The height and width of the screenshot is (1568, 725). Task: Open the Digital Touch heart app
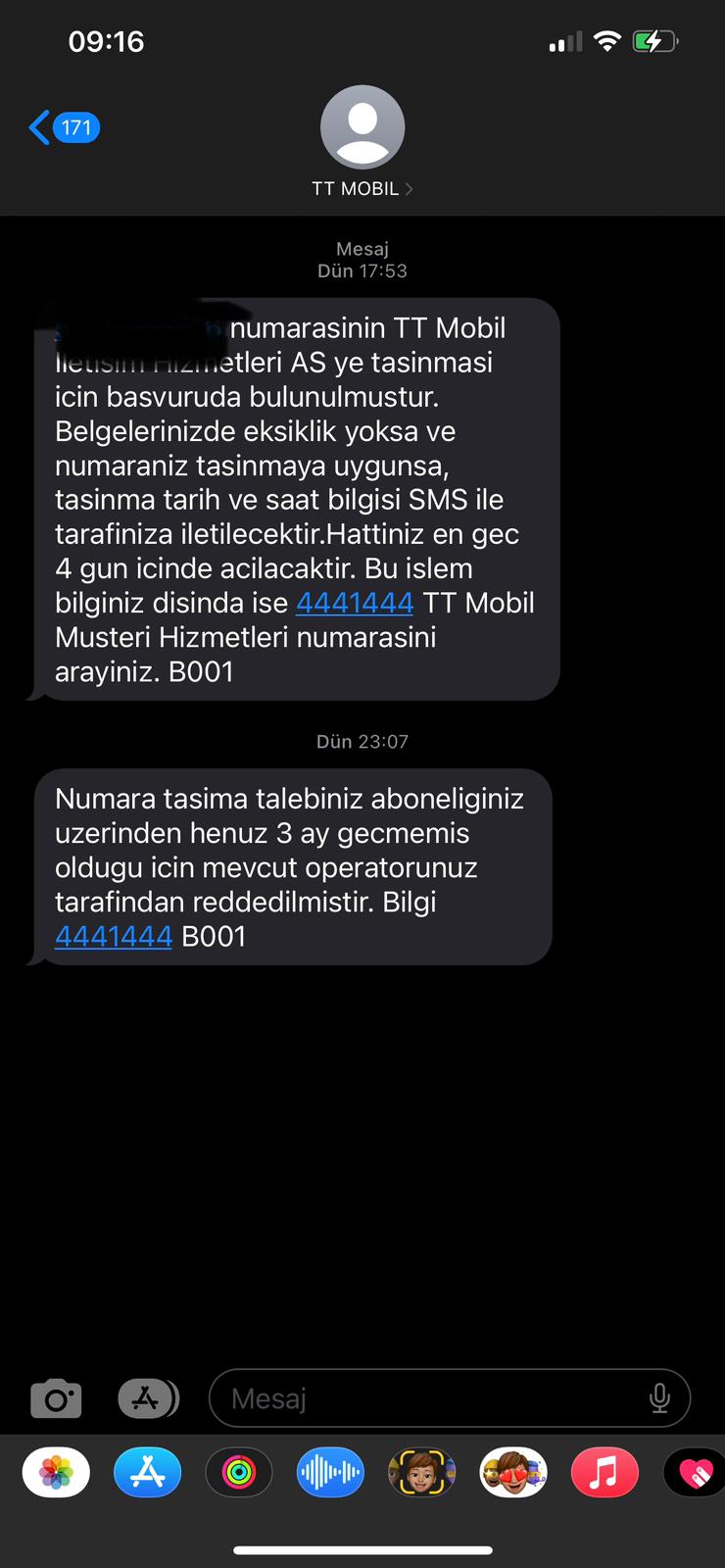coord(695,1472)
